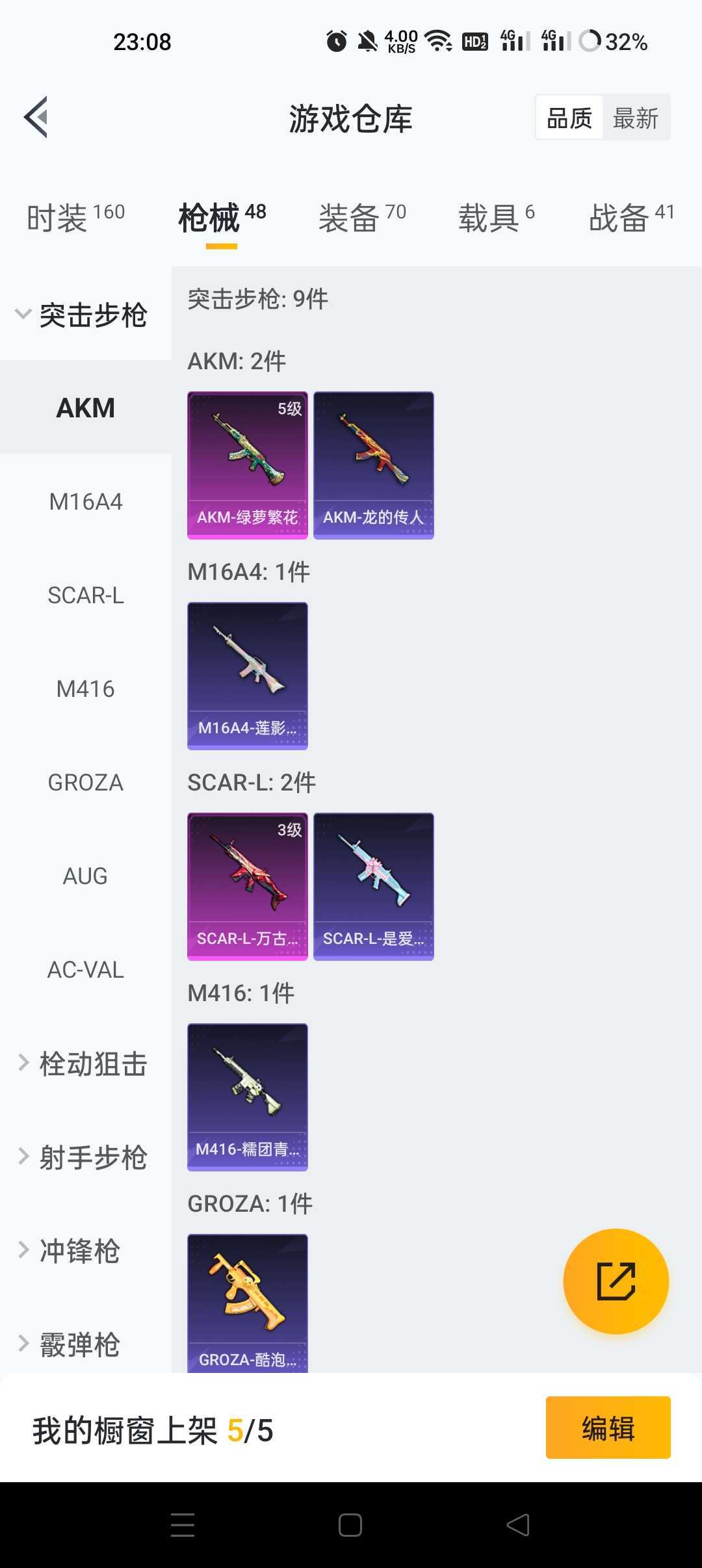Image resolution: width=702 pixels, height=1568 pixels.
Task: Expand the 射手步枪 category
Action: point(84,1158)
